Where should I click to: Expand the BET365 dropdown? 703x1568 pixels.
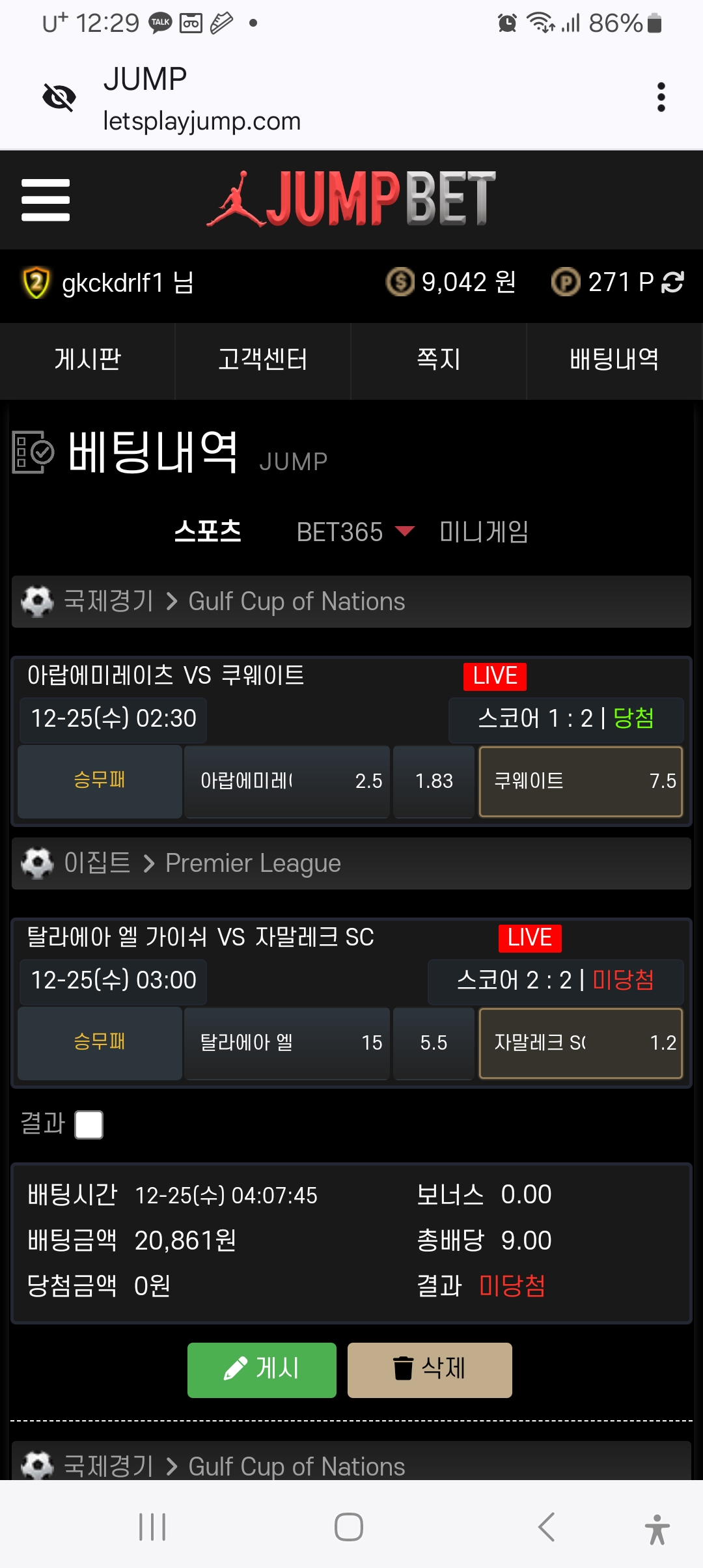click(x=355, y=532)
